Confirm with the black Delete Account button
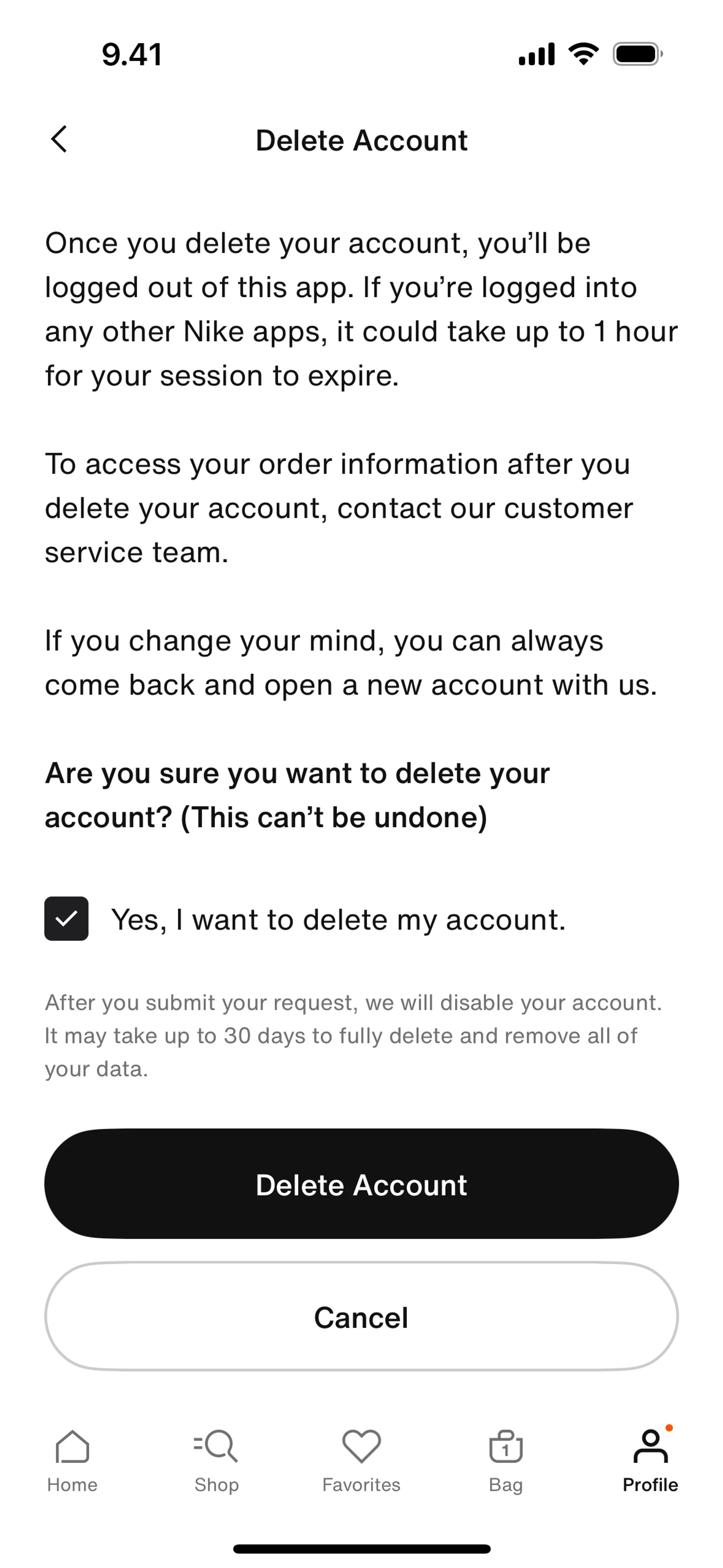Viewport: 723px width, 1568px height. coord(361,1184)
